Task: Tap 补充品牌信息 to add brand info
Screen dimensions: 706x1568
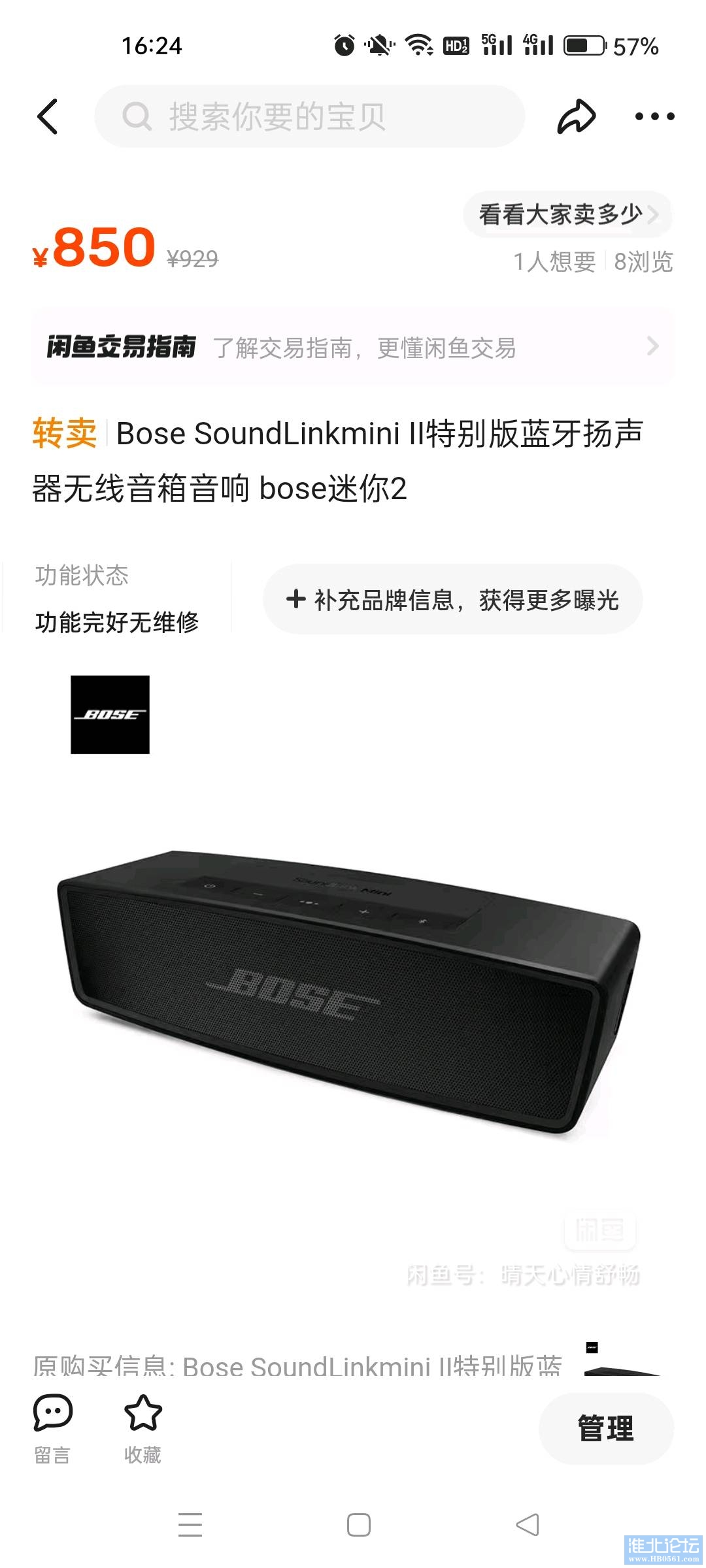Action: [452, 599]
